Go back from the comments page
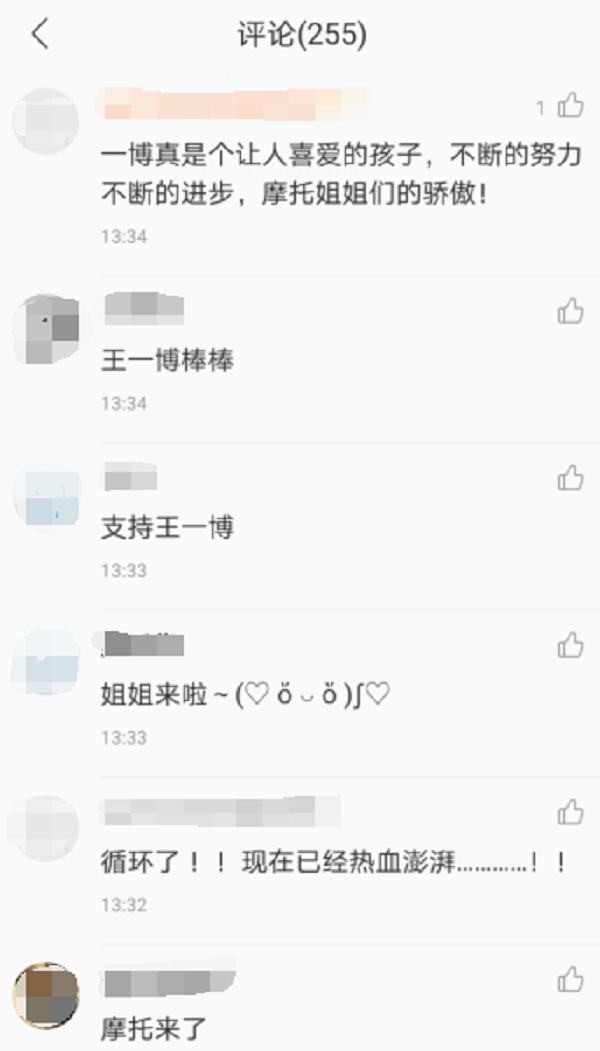The height and width of the screenshot is (1051, 600). pyautogui.click(x=40, y=35)
